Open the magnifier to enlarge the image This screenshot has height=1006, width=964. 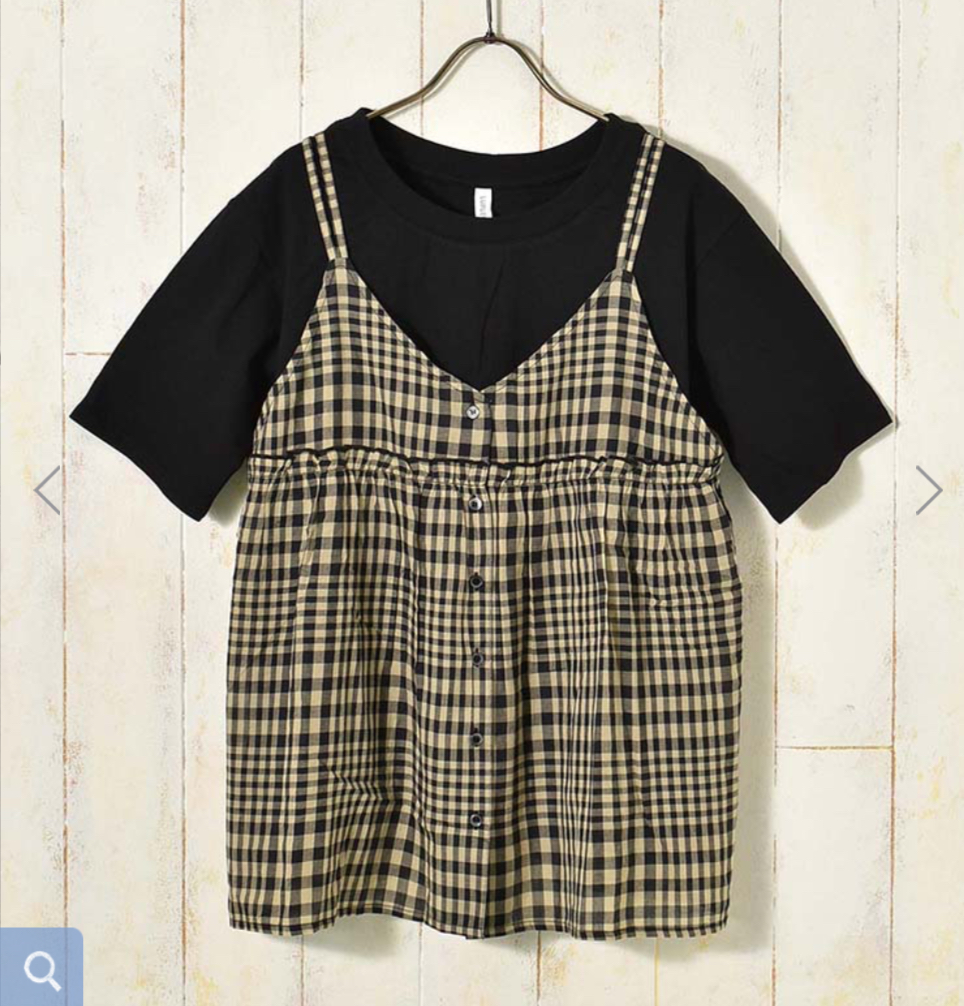[42, 968]
